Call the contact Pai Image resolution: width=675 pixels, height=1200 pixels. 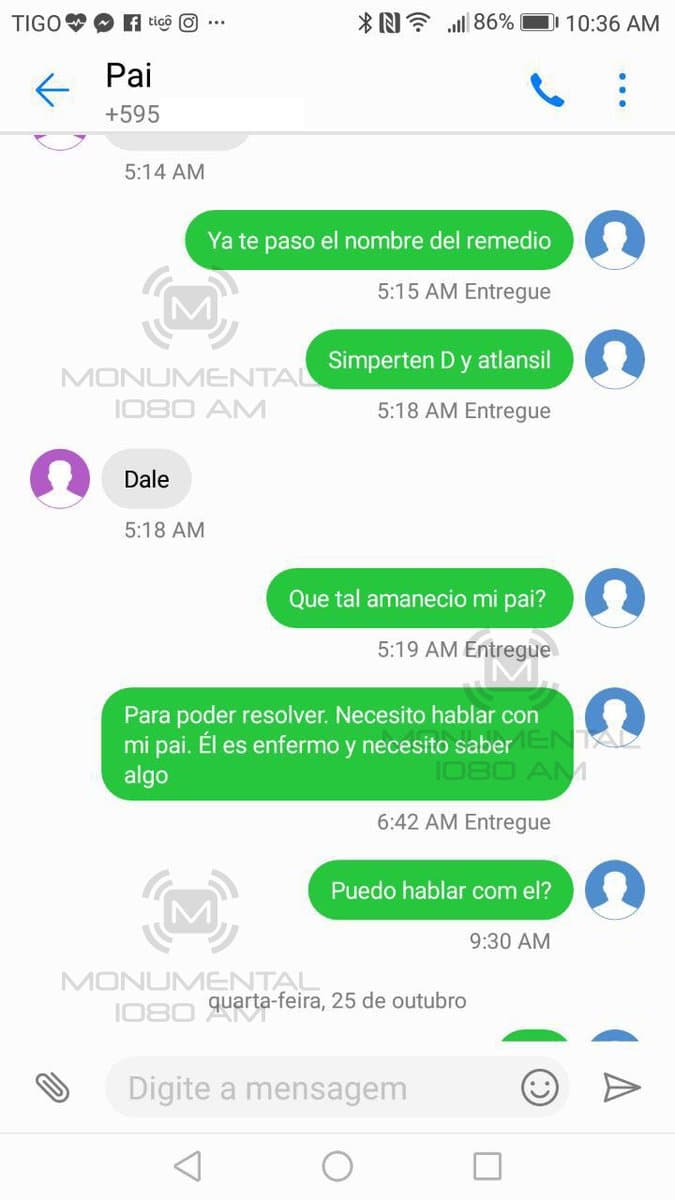tap(546, 91)
